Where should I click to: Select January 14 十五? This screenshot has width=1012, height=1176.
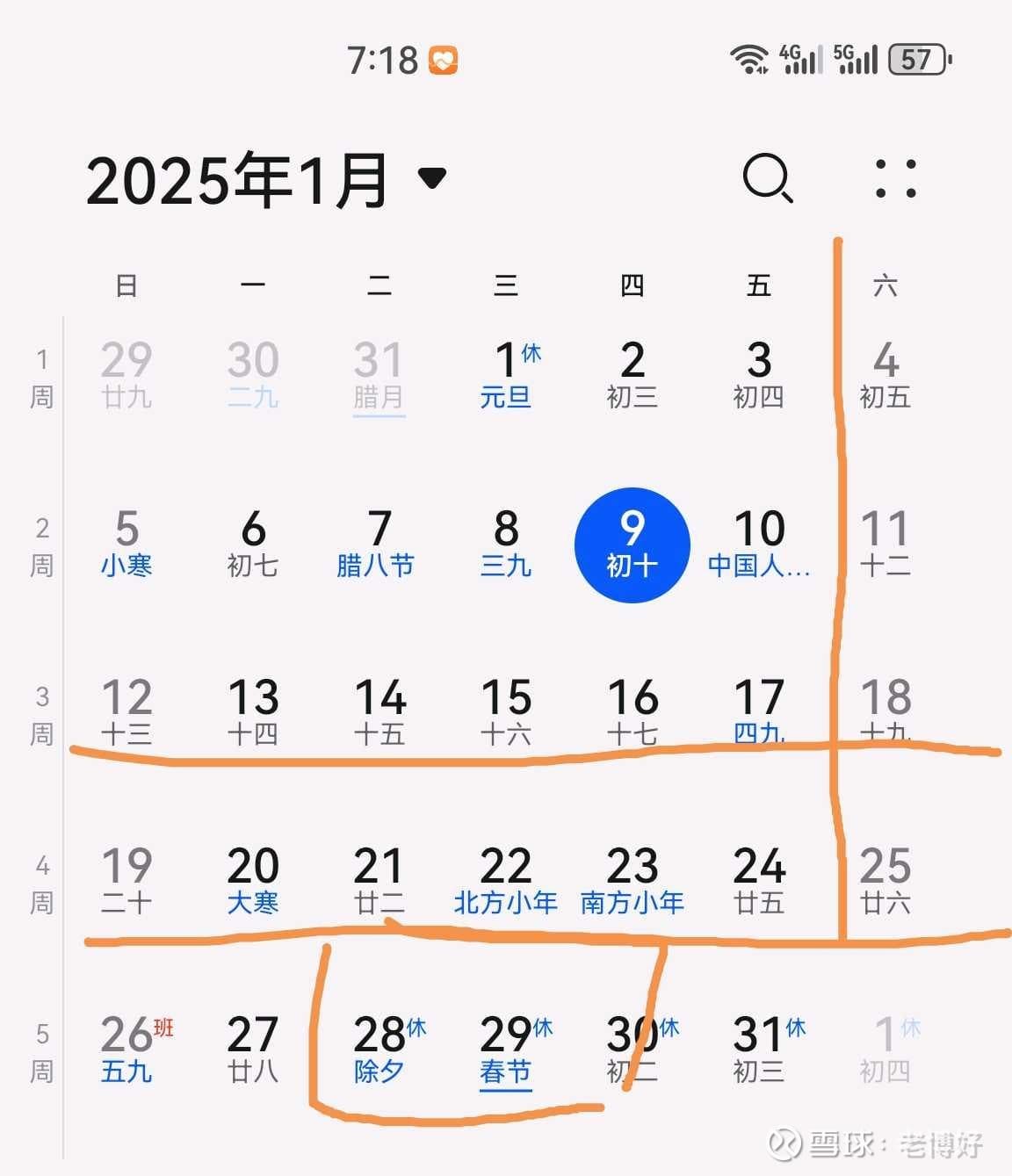pyautogui.click(x=379, y=711)
